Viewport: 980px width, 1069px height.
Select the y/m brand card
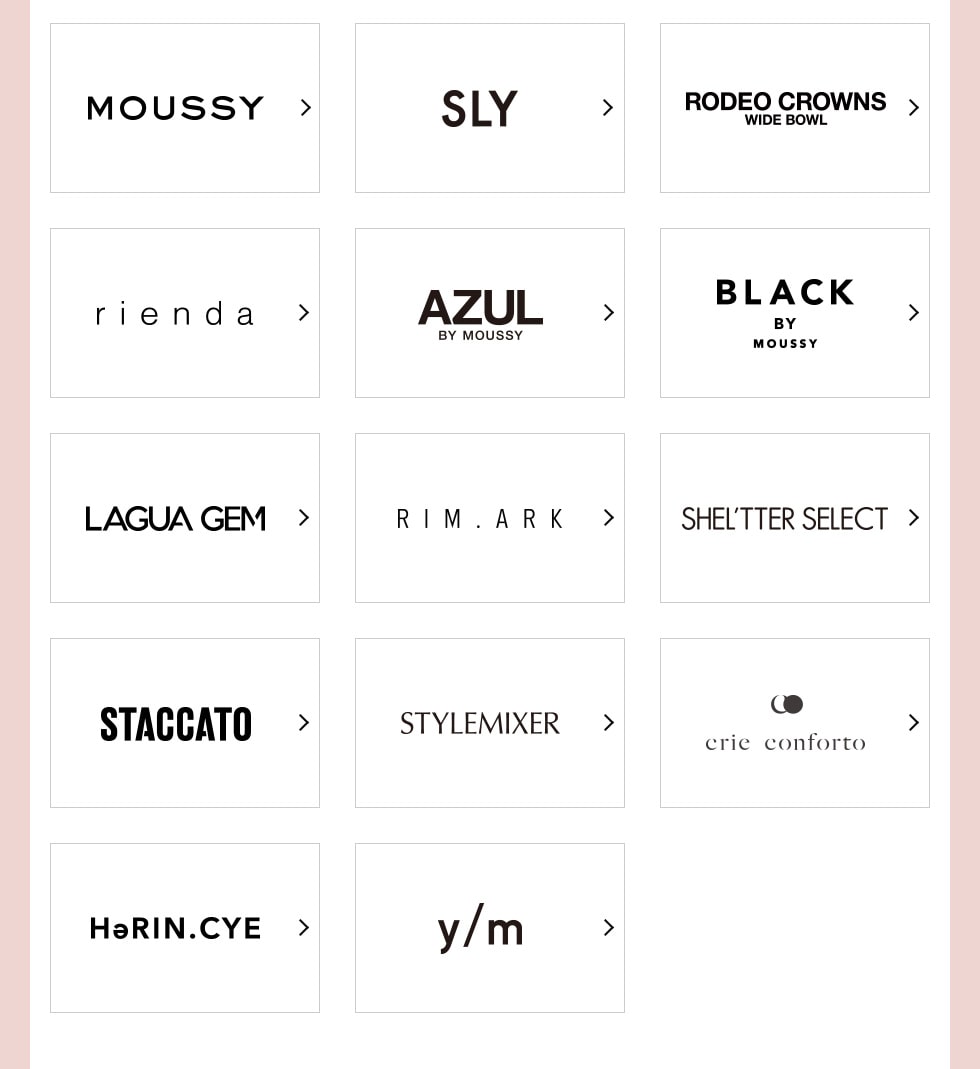click(490, 928)
